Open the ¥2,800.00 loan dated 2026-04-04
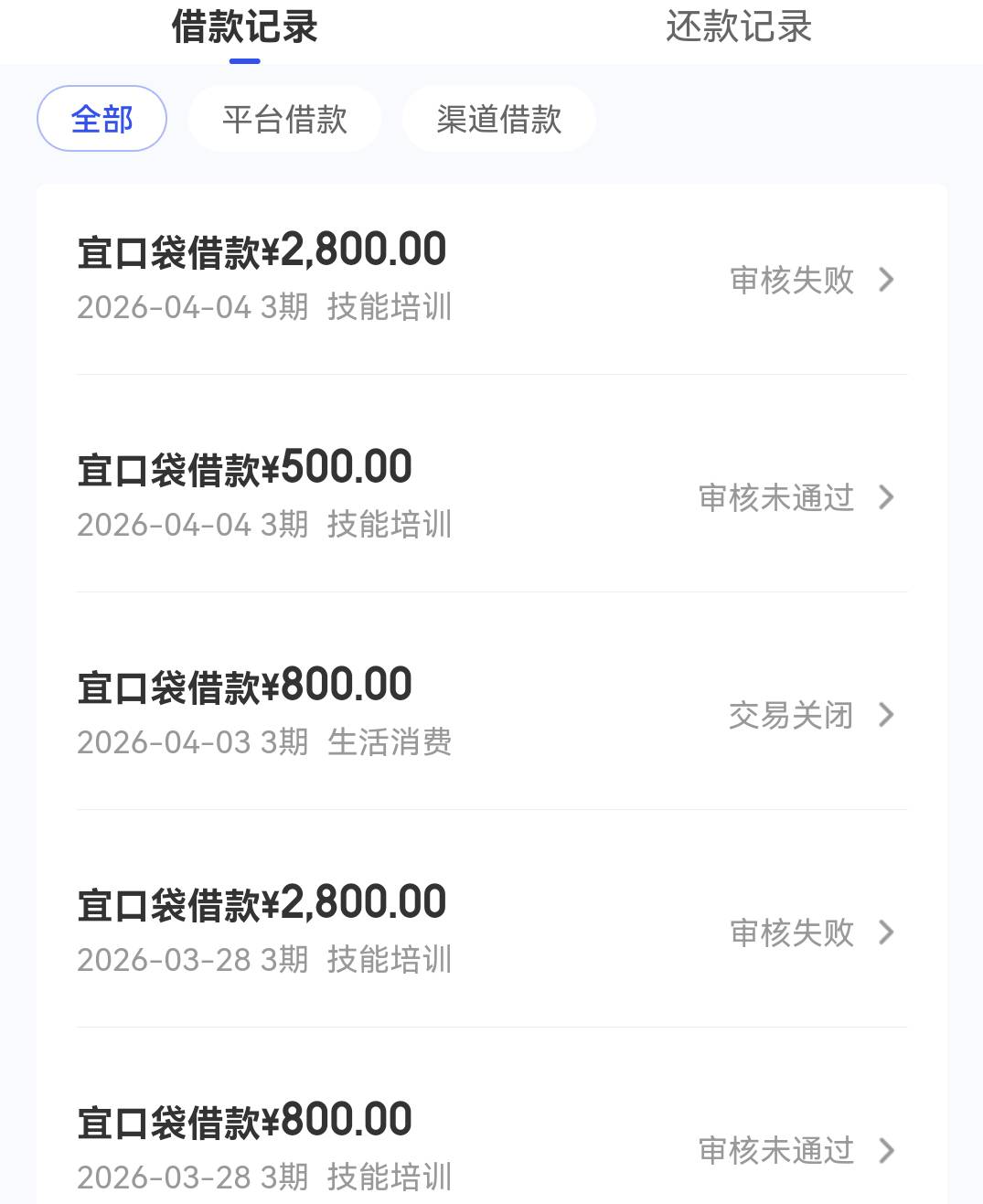983x1204 pixels. click(491, 278)
